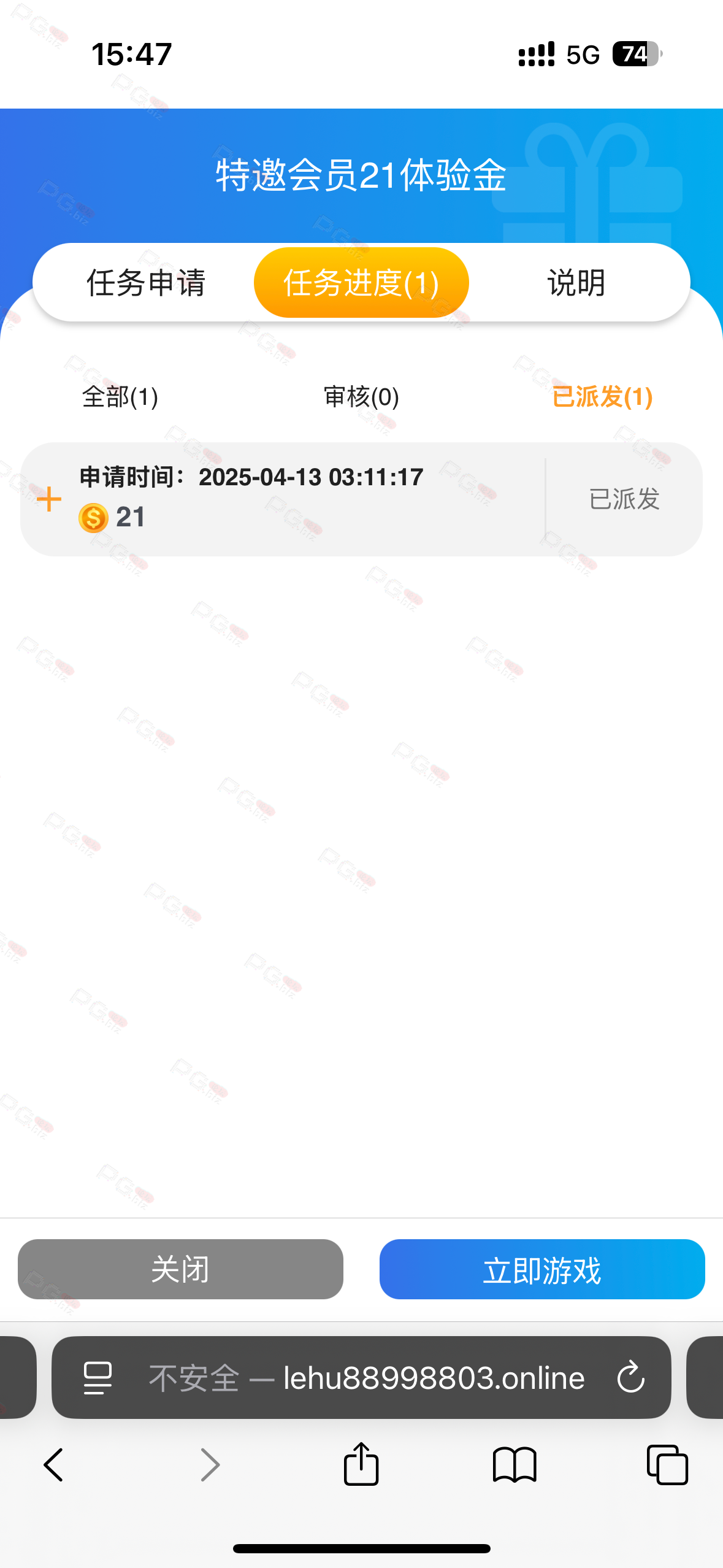The width and height of the screenshot is (723, 1568).
Task: Share this page
Action: 361,1464
